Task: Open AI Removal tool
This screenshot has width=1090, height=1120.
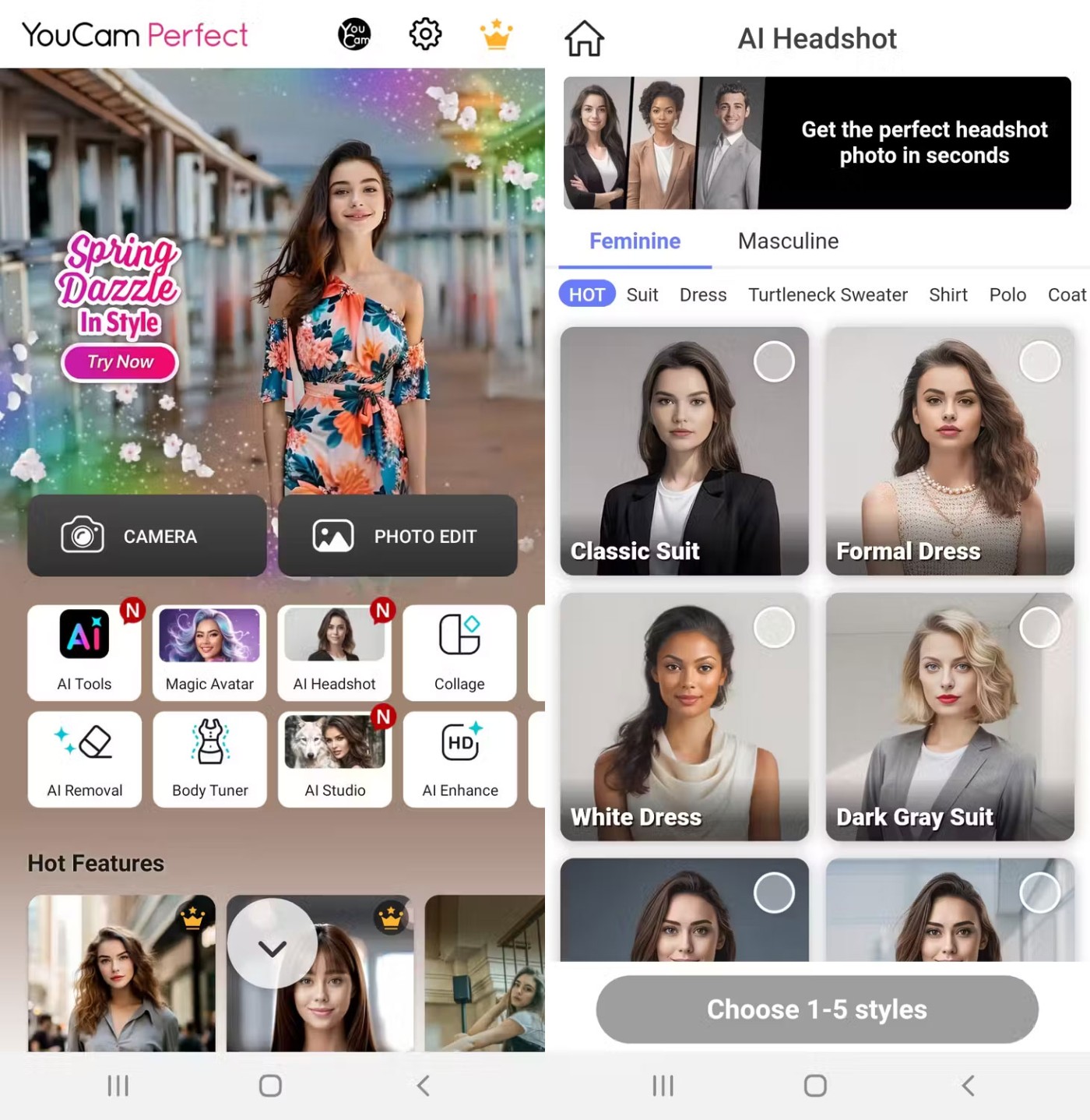Action: [x=84, y=759]
